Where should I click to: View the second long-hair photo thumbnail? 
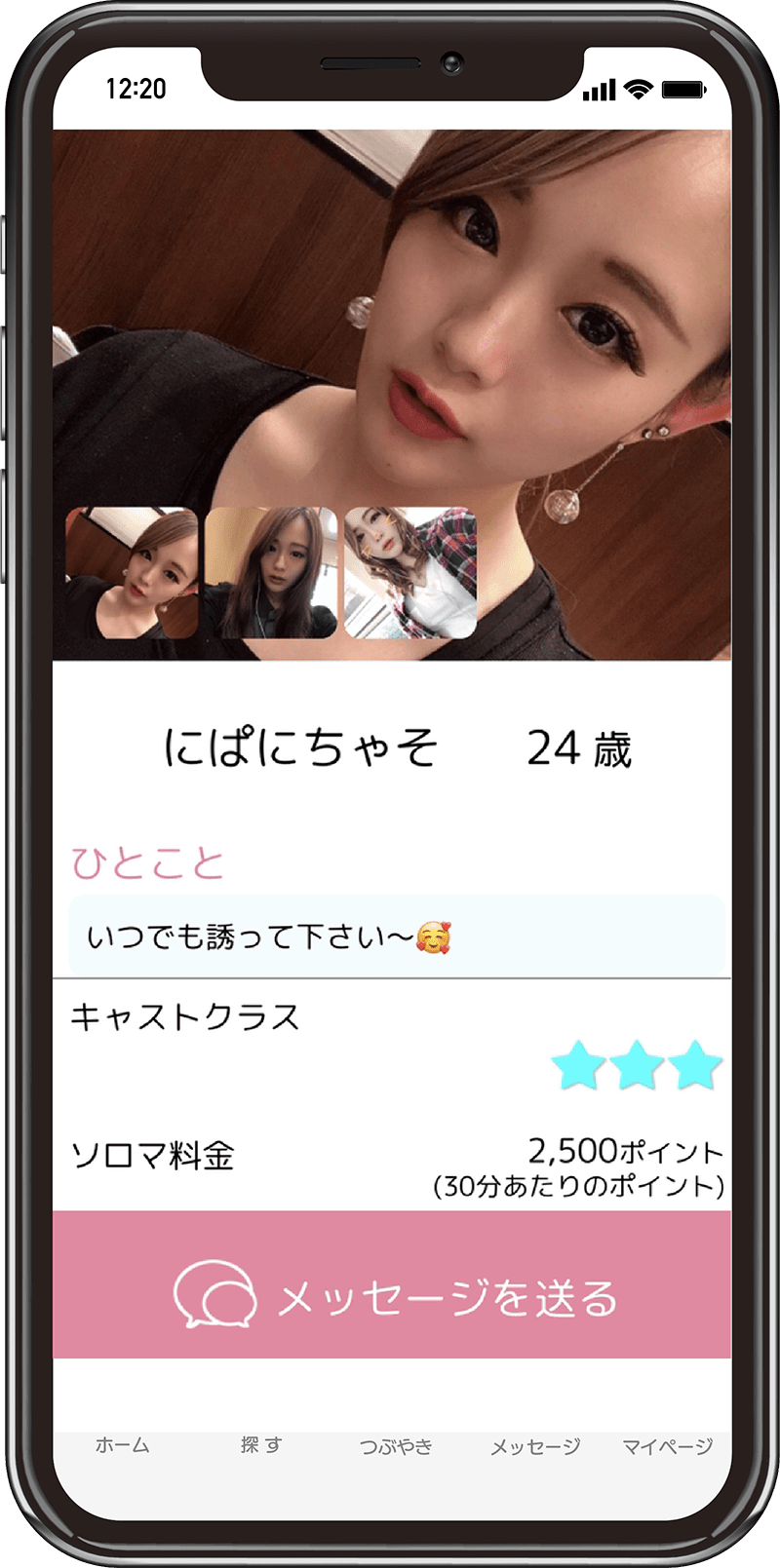[271, 573]
